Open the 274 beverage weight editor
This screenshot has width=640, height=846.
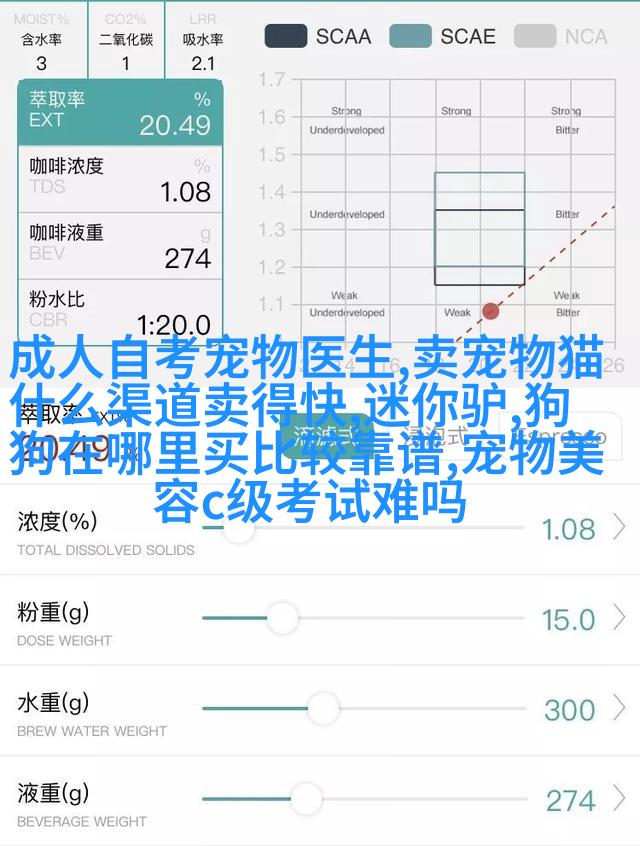(x=582, y=800)
